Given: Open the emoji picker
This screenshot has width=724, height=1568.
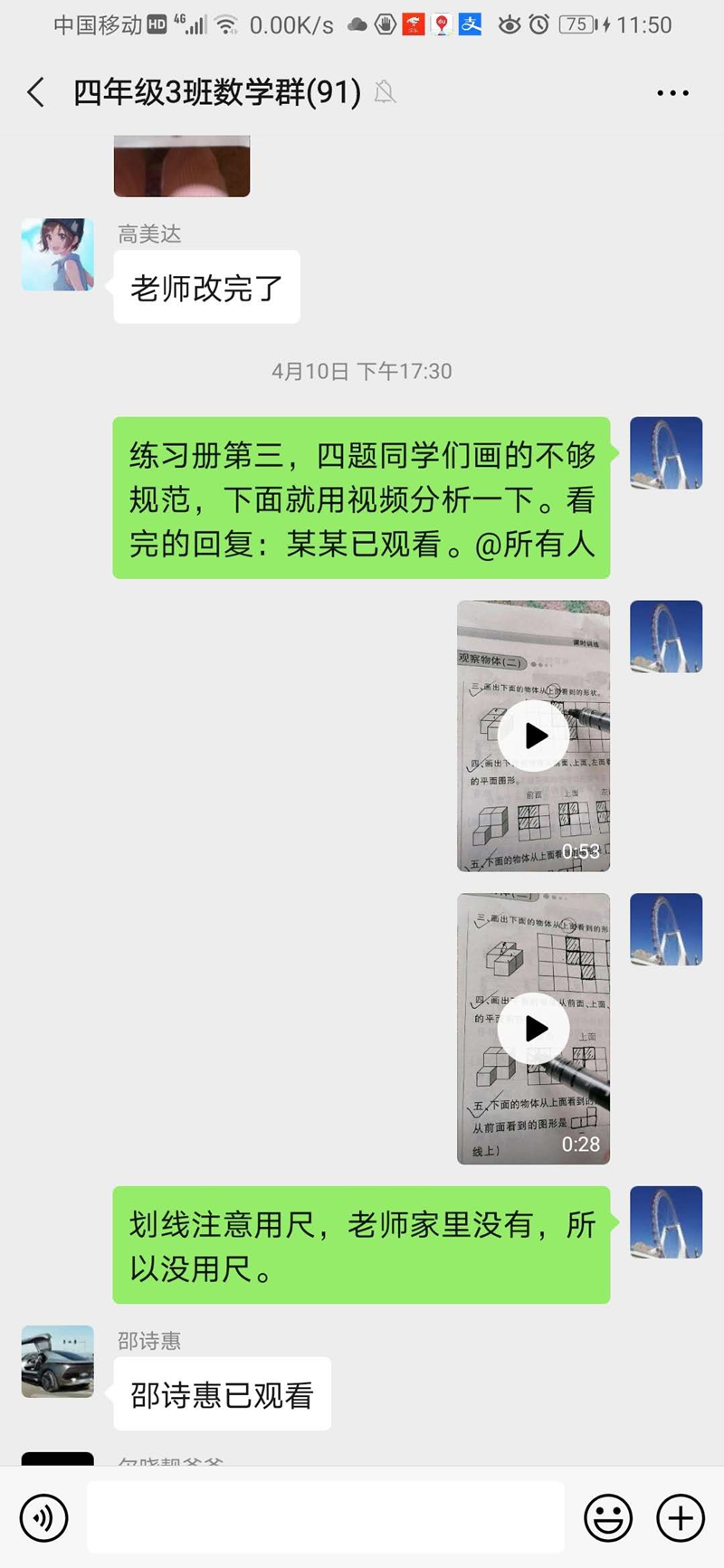Looking at the screenshot, I should click(608, 1517).
